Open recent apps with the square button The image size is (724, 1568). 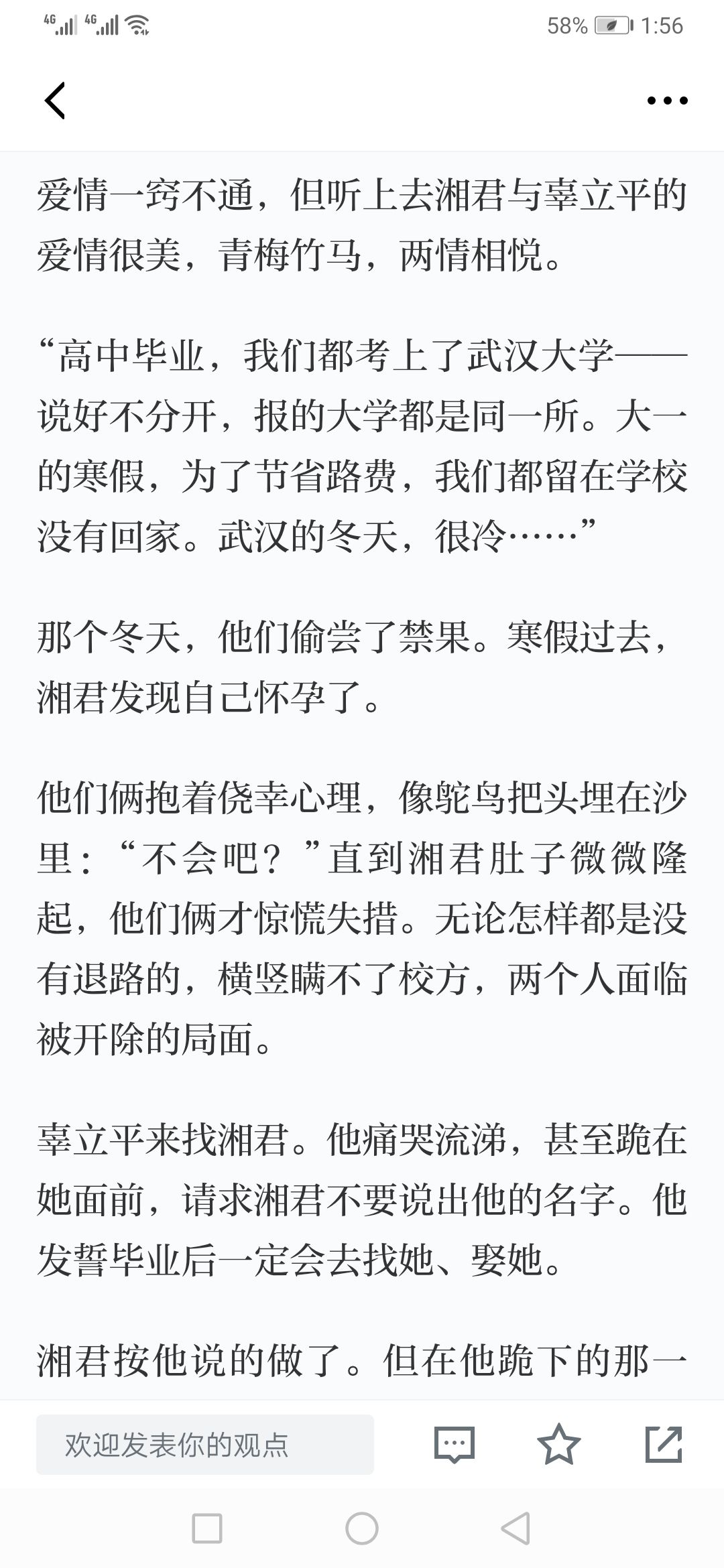point(207,1528)
